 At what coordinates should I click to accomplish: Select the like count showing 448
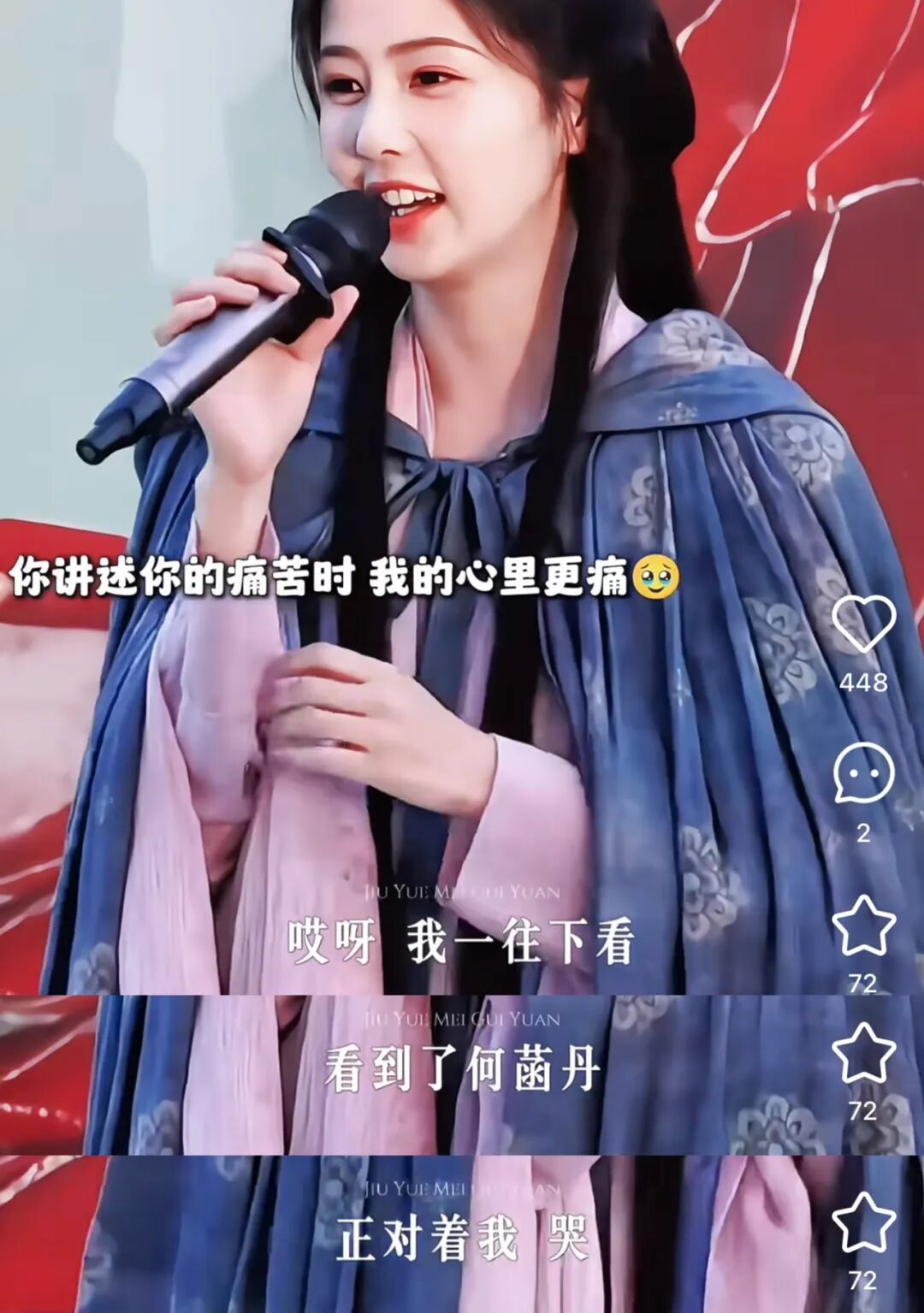point(866,683)
